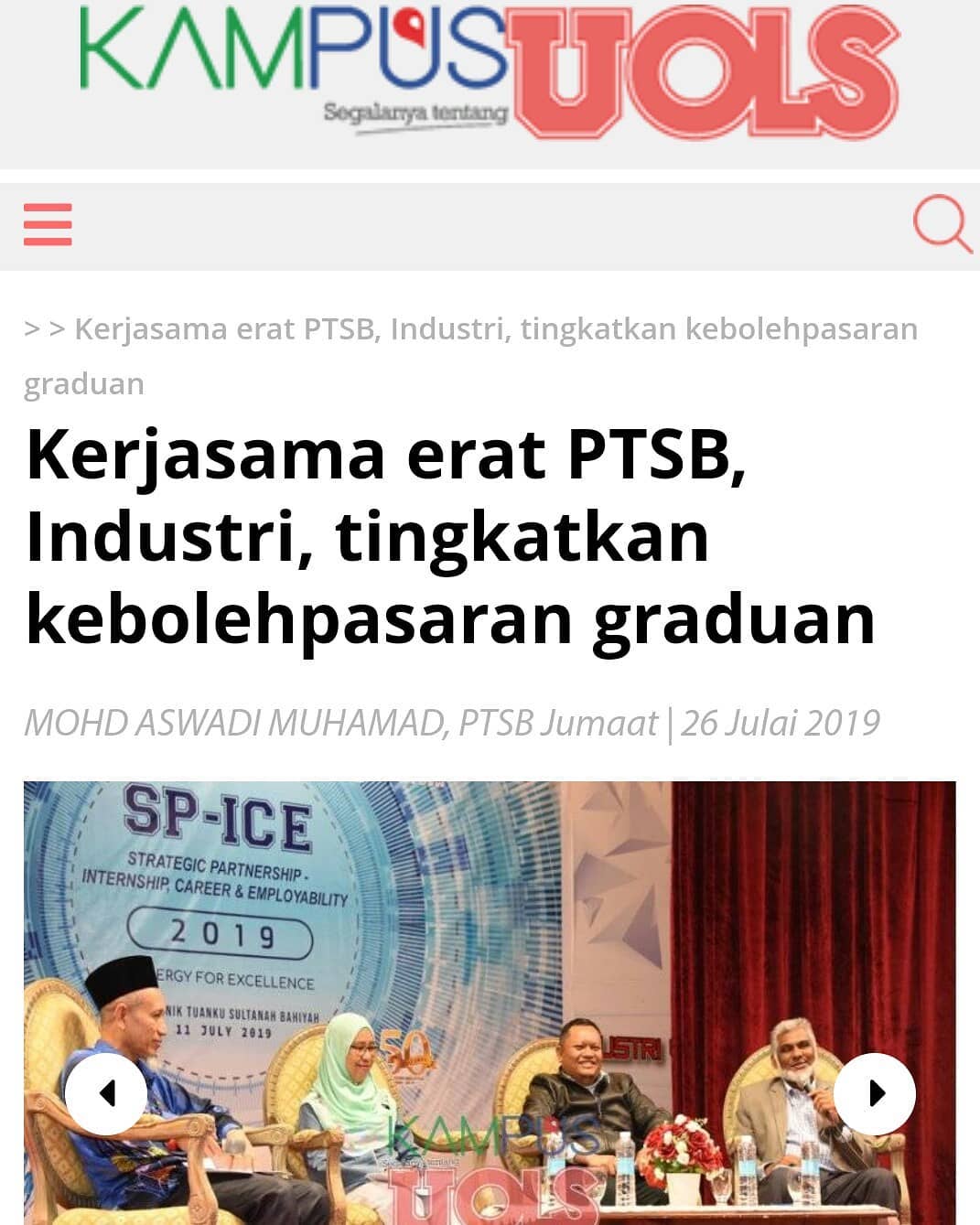
Task: Show the previous slideshow photo
Action: (x=106, y=1093)
